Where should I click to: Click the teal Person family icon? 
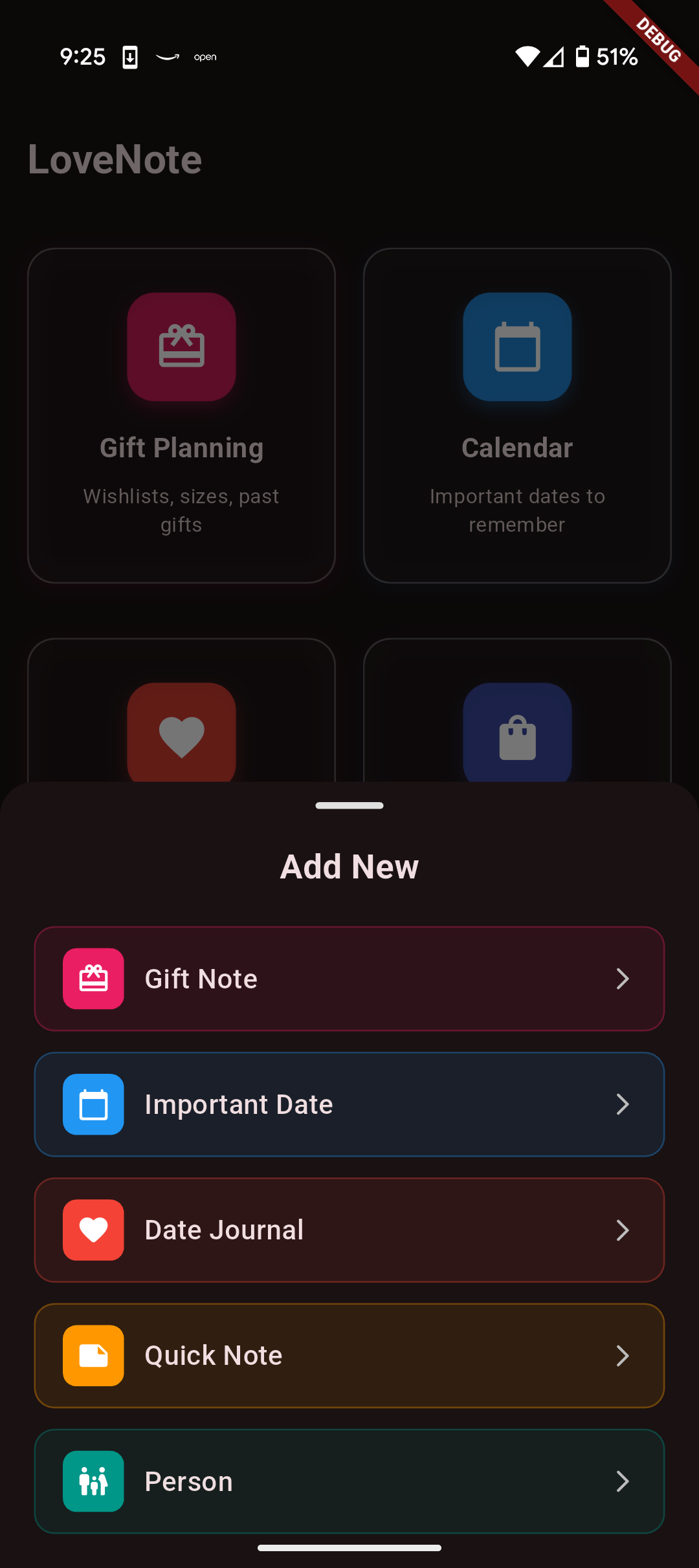tap(93, 1481)
